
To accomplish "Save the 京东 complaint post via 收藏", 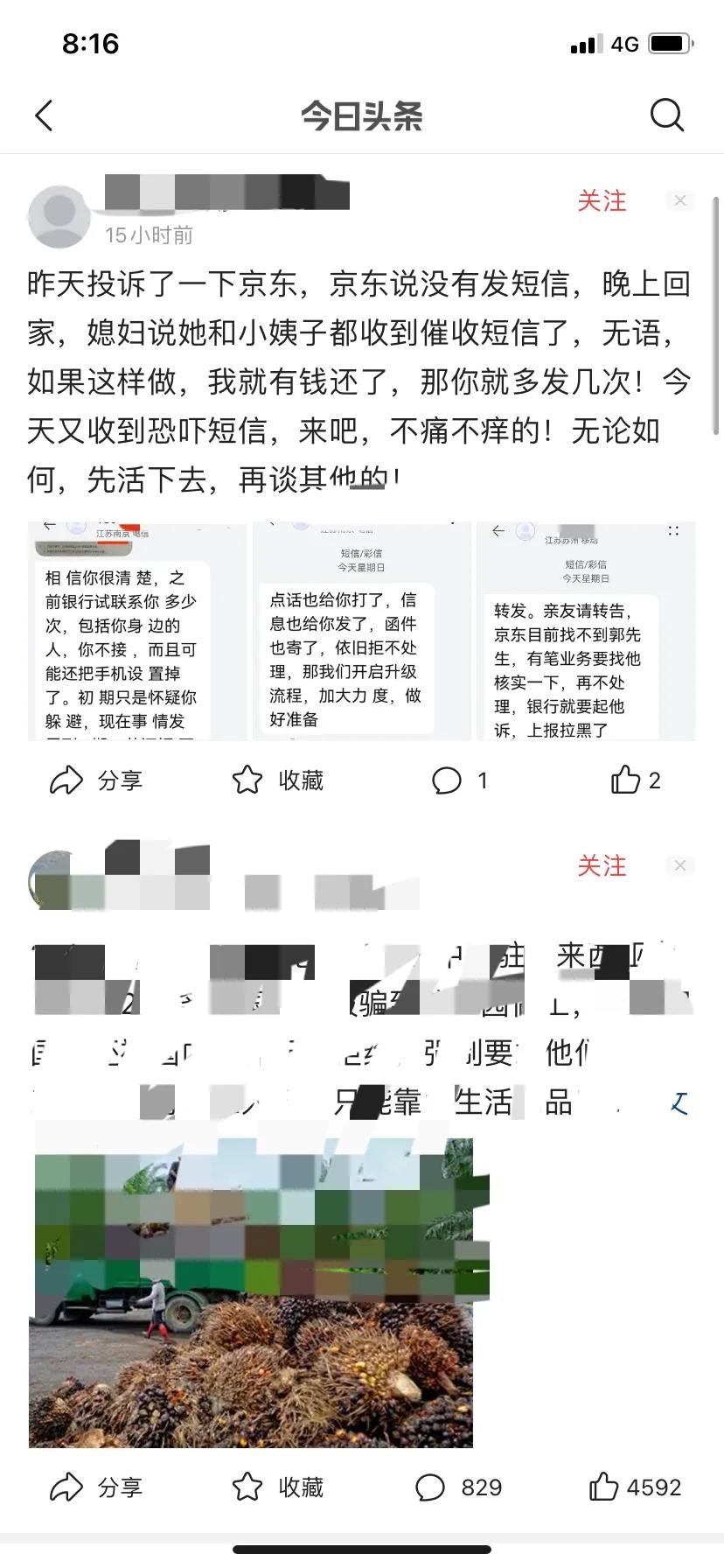I will [x=278, y=780].
